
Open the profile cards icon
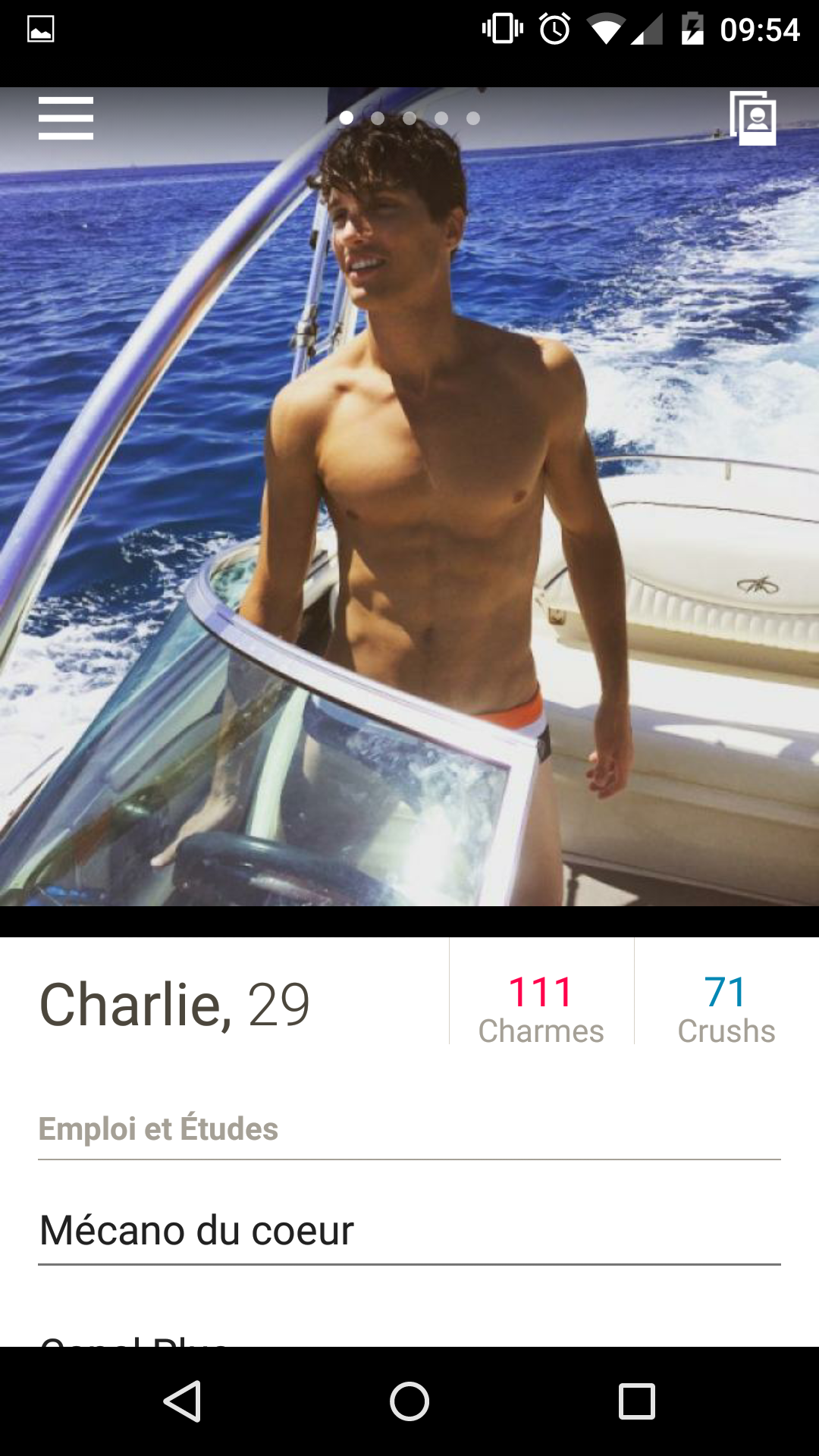pos(753,118)
